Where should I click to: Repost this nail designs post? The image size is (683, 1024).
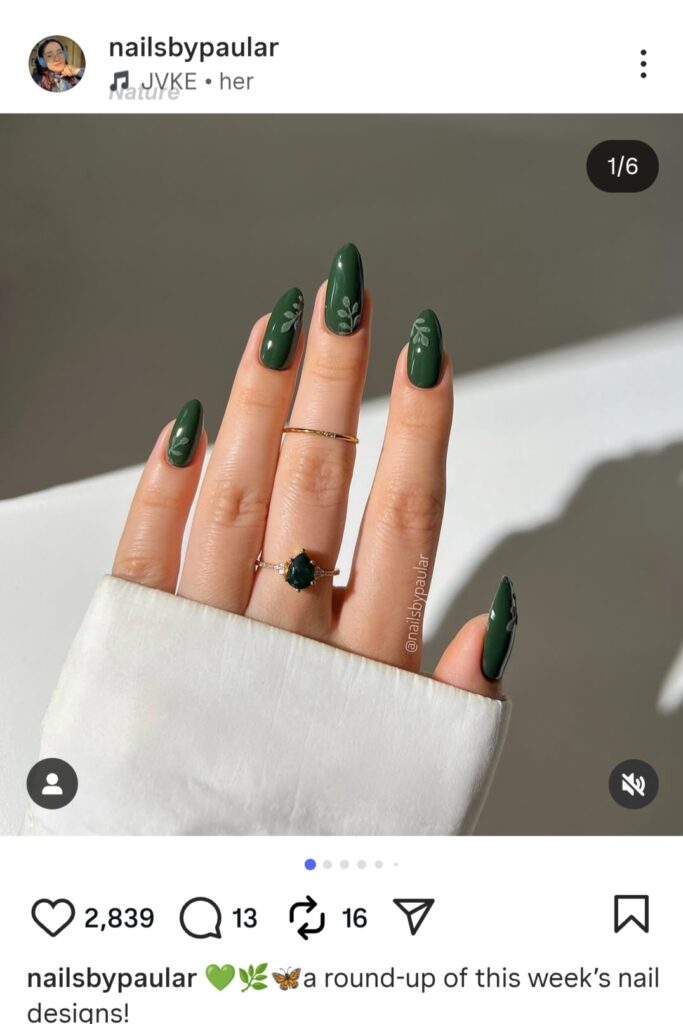coord(308,916)
